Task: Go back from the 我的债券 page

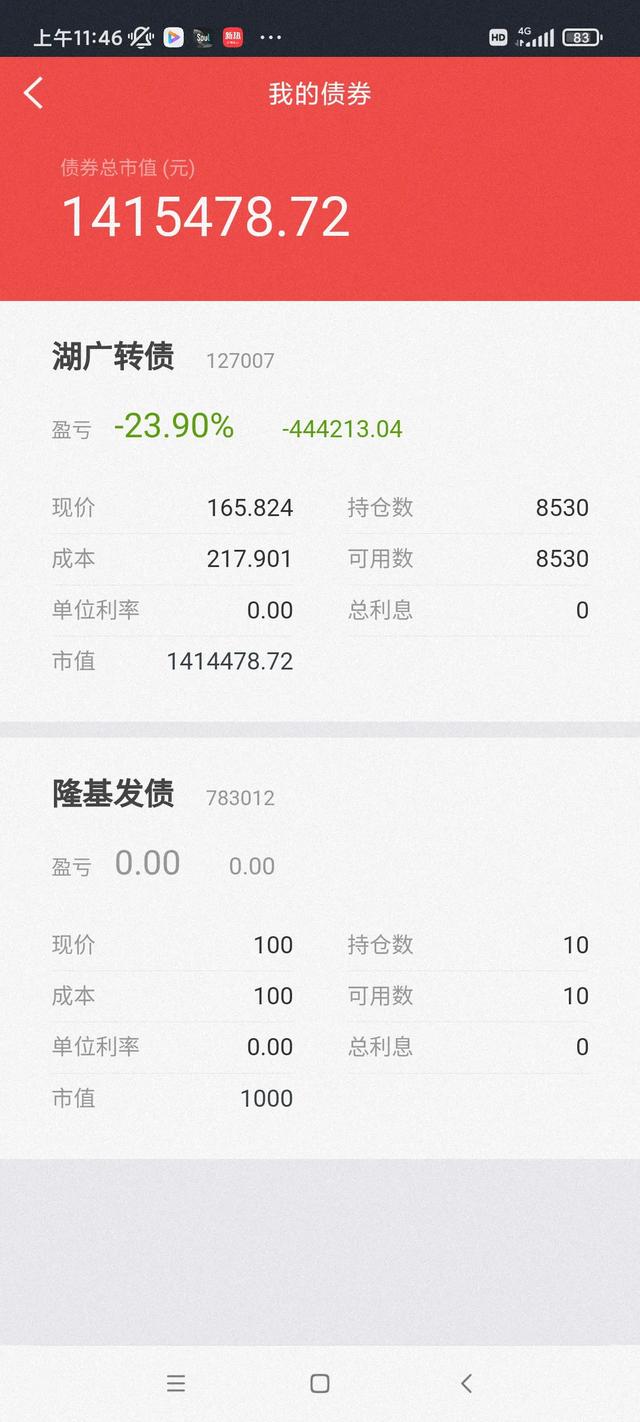Action: pos(34,93)
